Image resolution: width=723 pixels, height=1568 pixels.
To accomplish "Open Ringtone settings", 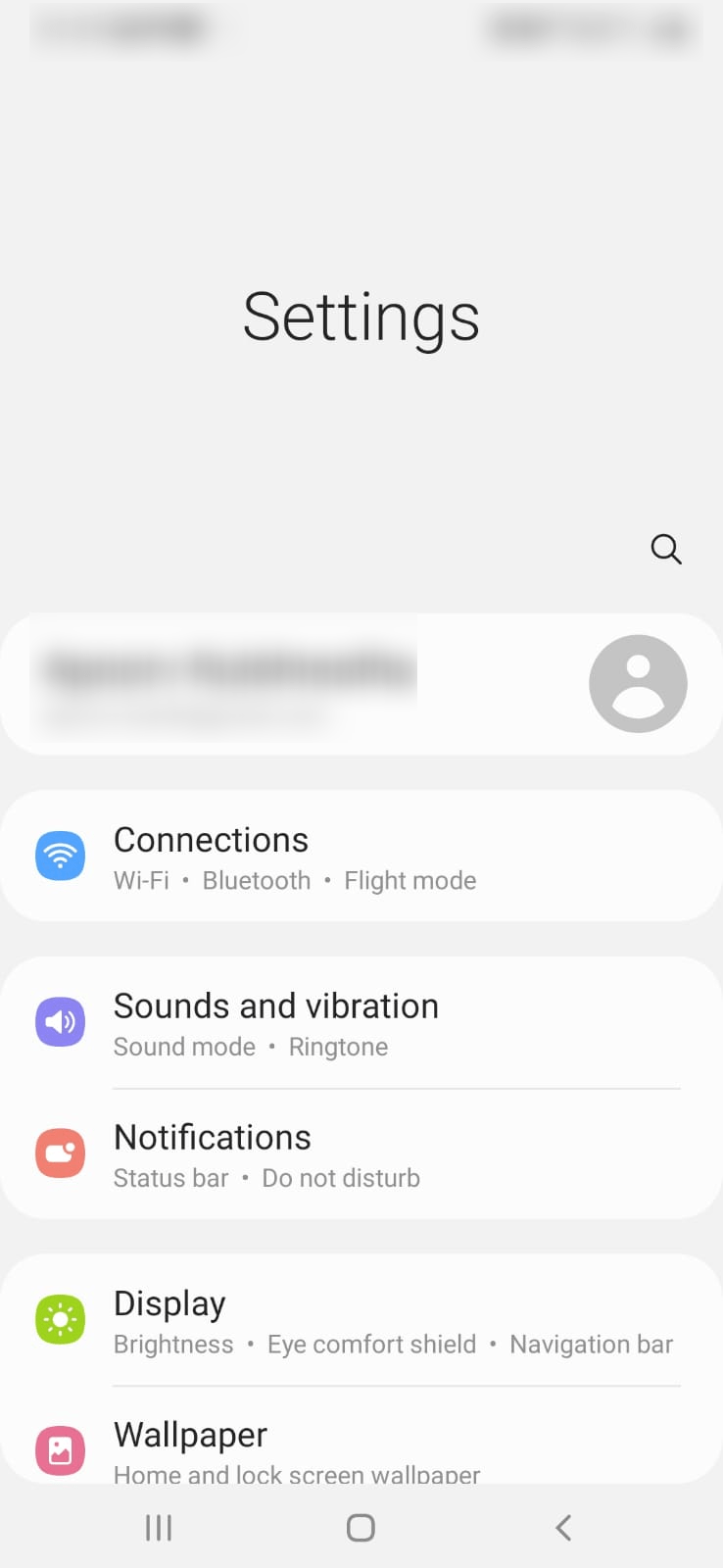I will (x=338, y=1046).
